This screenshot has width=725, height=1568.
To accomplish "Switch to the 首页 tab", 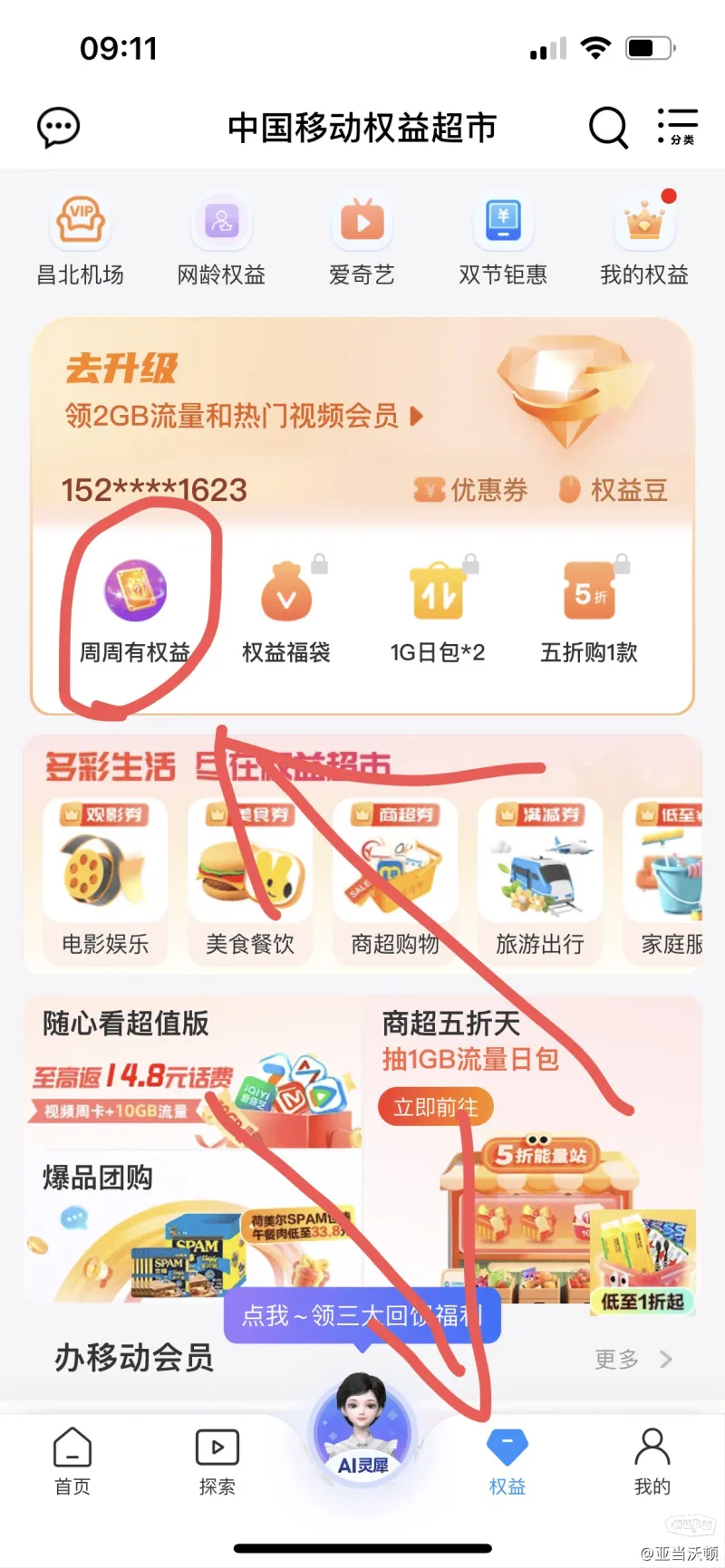I will pyautogui.click(x=72, y=1460).
